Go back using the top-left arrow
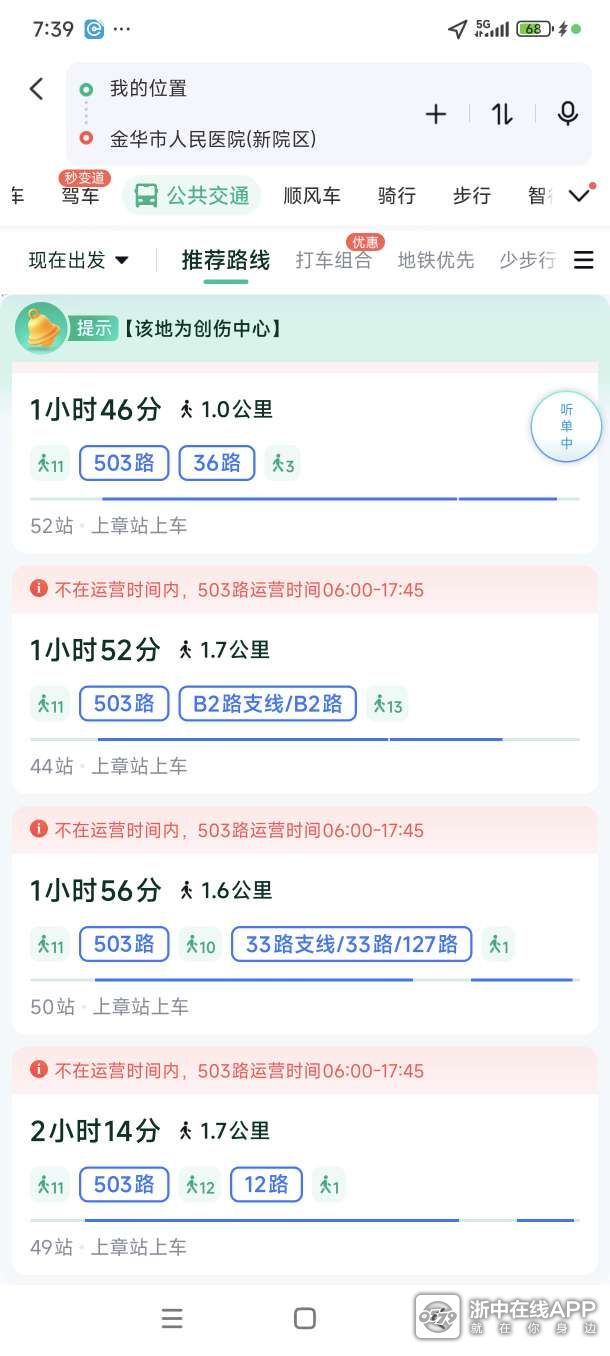This screenshot has height=1356, width=610. pos(37,89)
